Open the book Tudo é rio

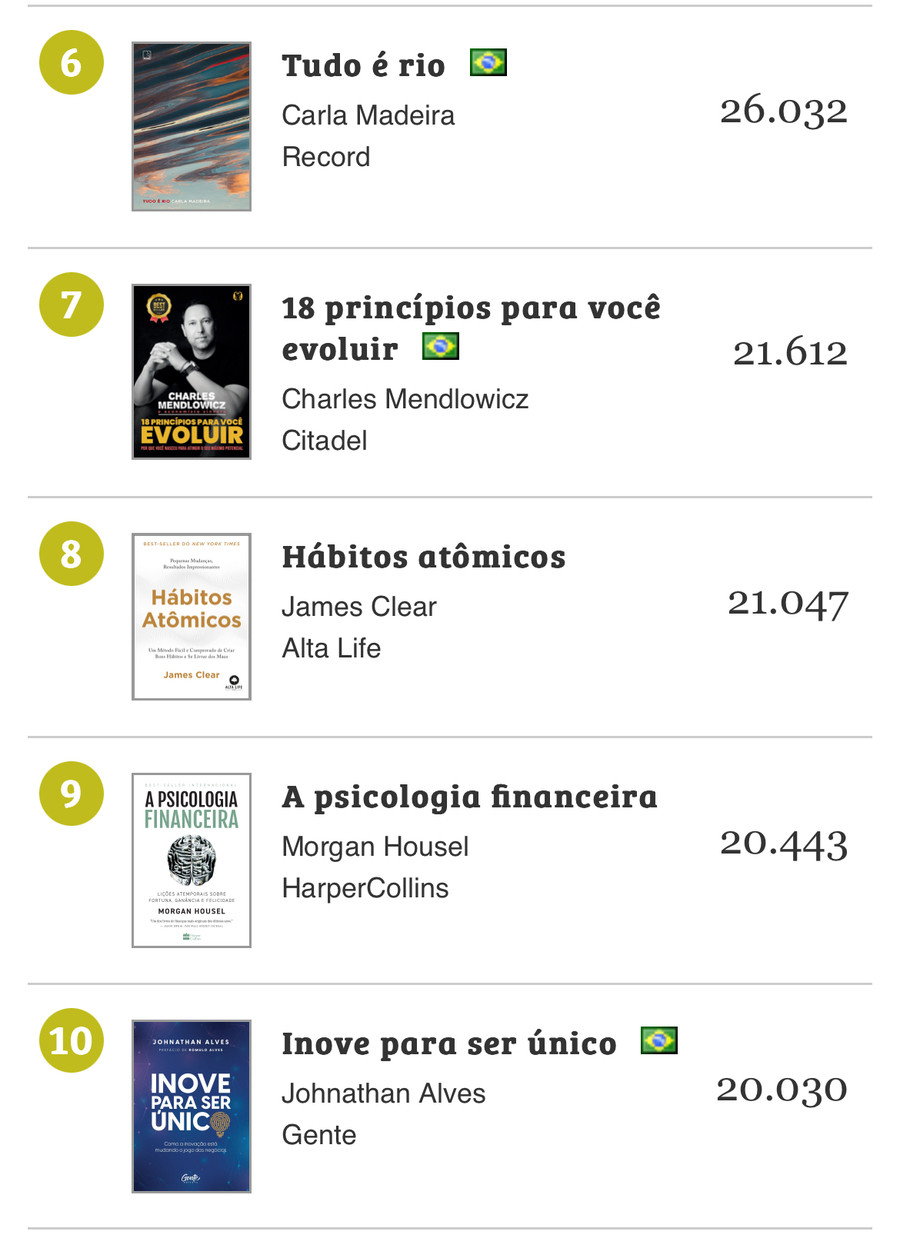[363, 66]
